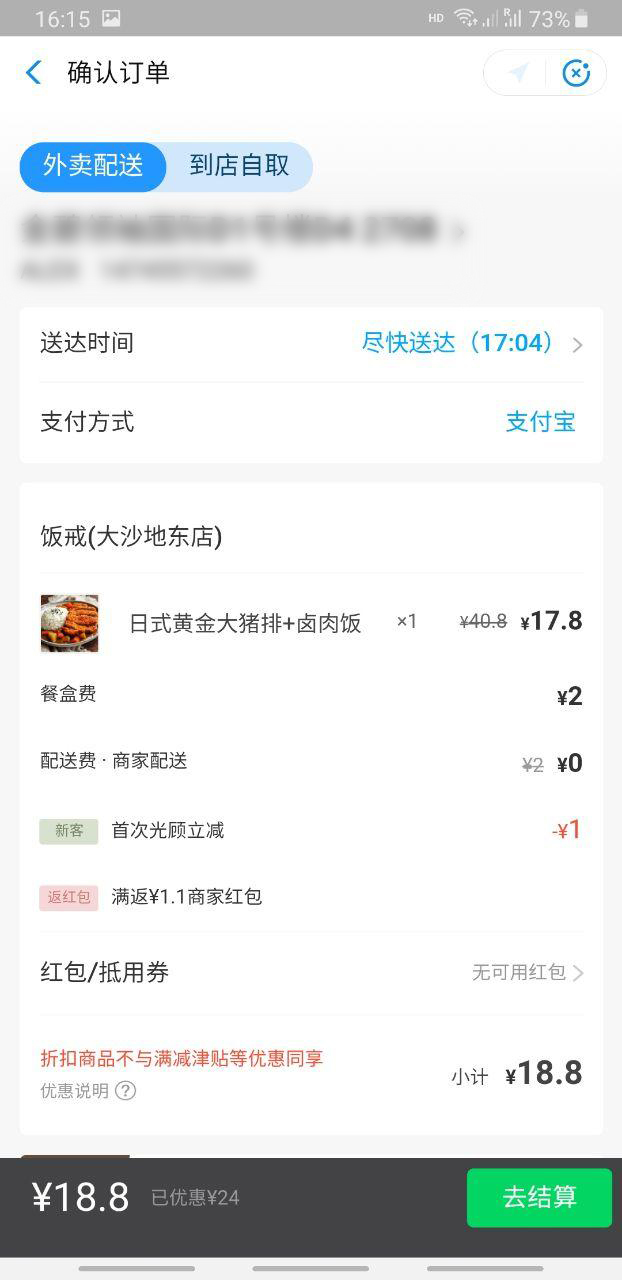Viewport: 622px width, 1280px height.
Task: Select the 外卖配送 delivery tab
Action: 93,166
